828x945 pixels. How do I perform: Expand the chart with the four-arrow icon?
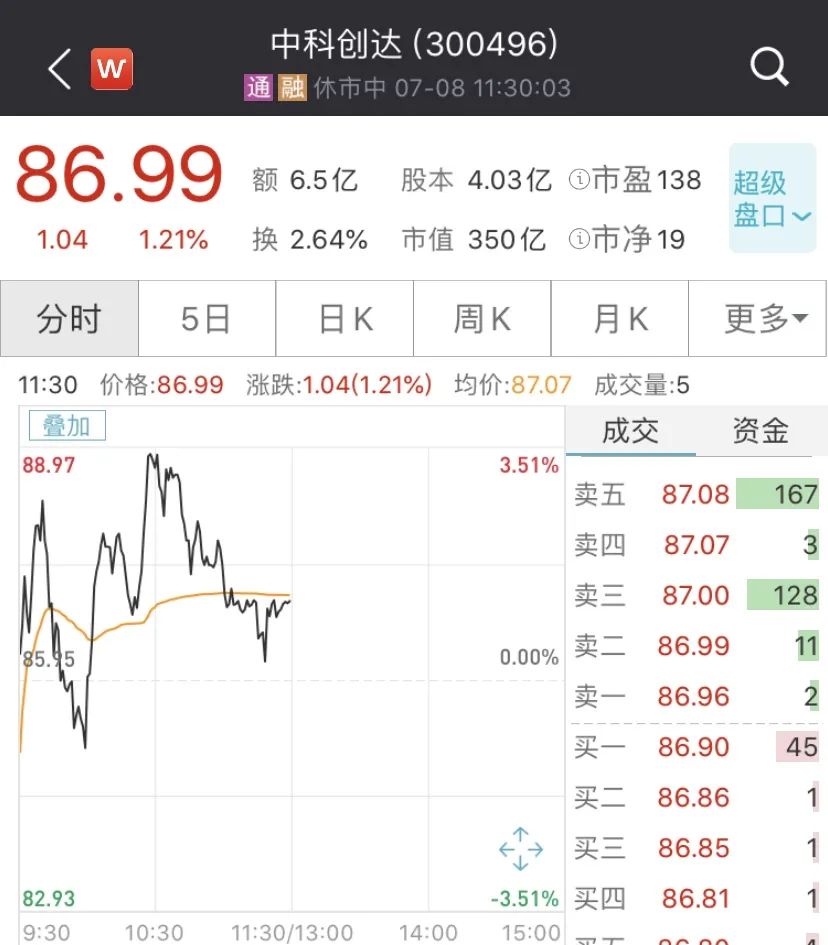(x=521, y=850)
